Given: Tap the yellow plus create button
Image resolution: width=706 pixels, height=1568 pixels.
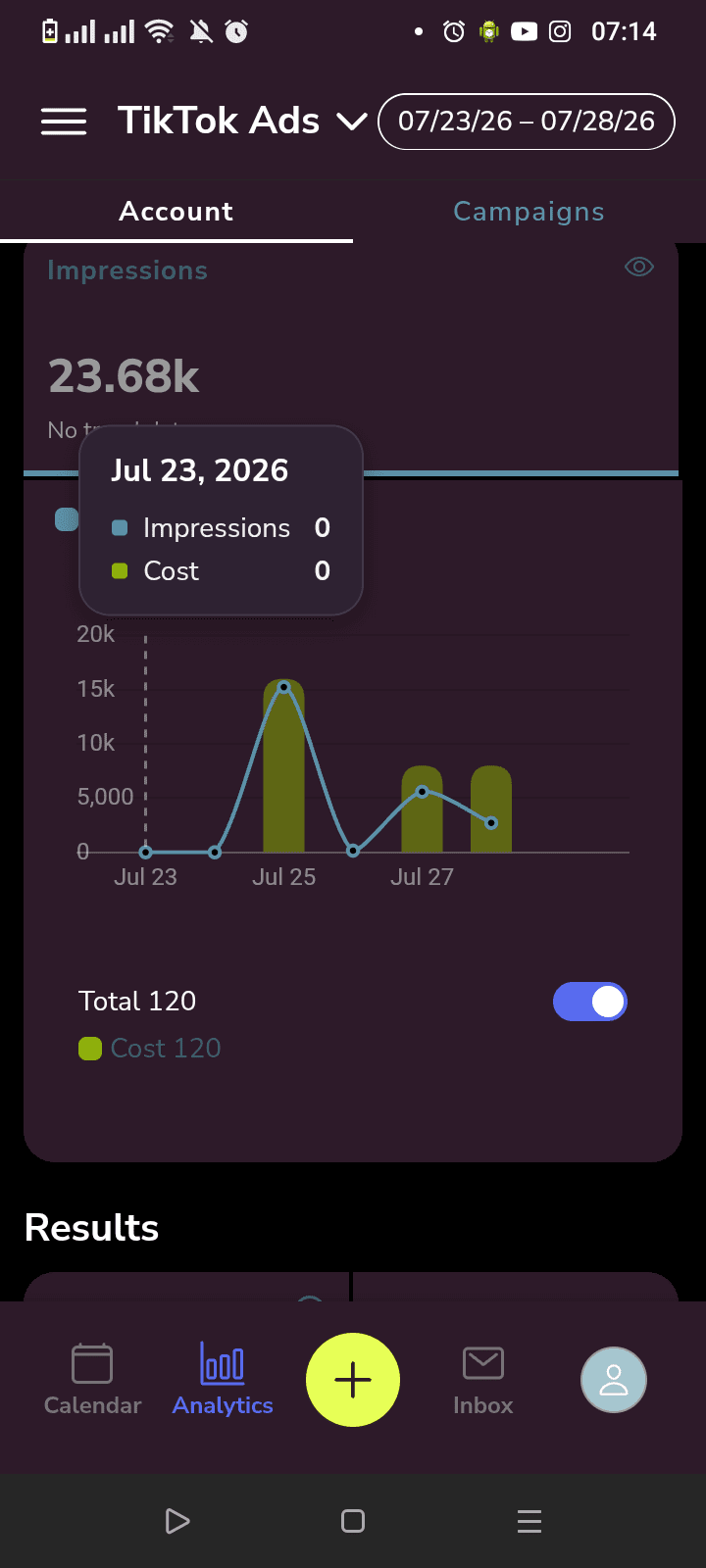Looking at the screenshot, I should coord(353,1380).
